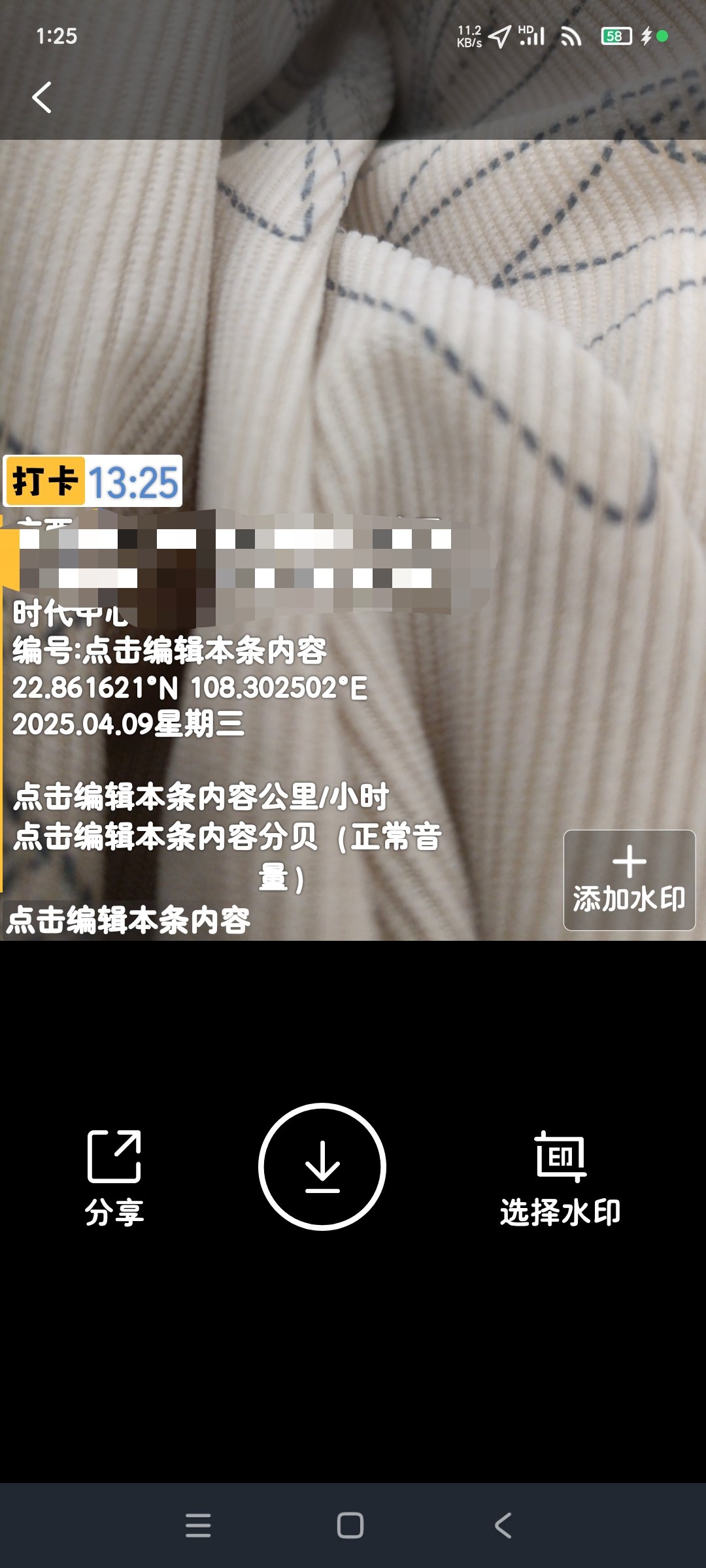The width and height of the screenshot is (706, 1568).
Task: Open the recent apps system button
Action: (x=198, y=1525)
